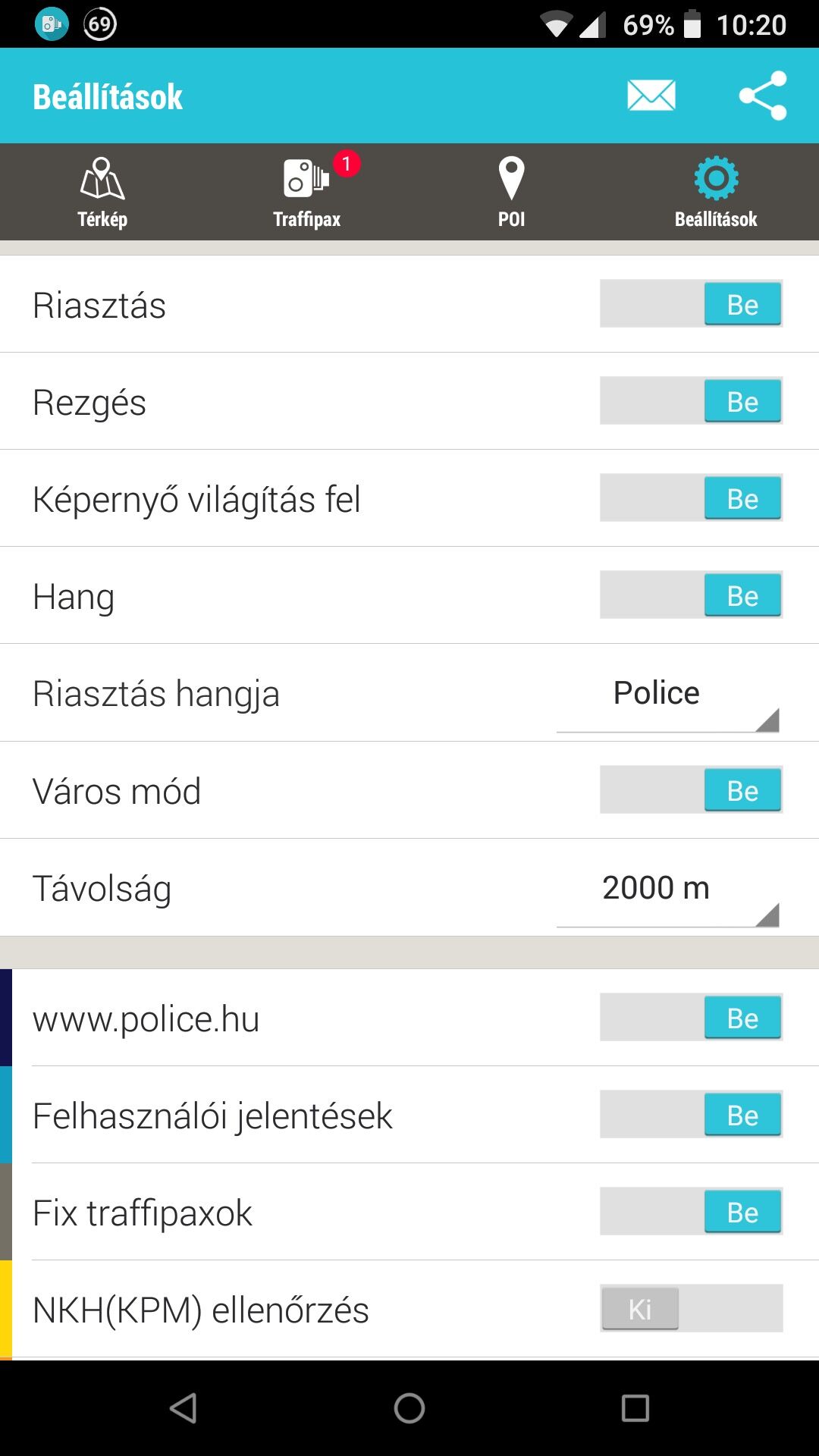Tap the system back button
819x1456 pixels.
tap(184, 1408)
